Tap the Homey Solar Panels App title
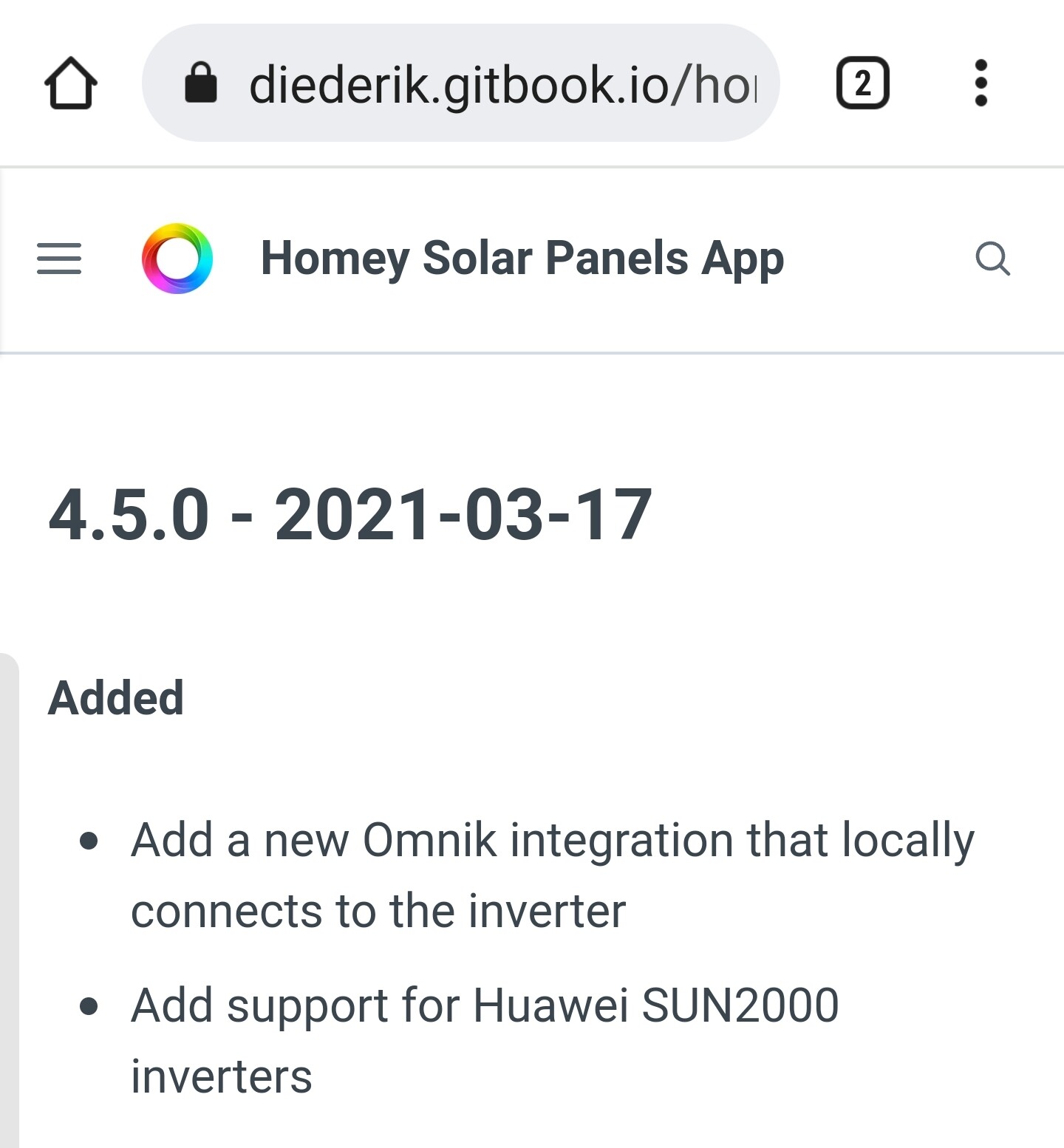 522,259
